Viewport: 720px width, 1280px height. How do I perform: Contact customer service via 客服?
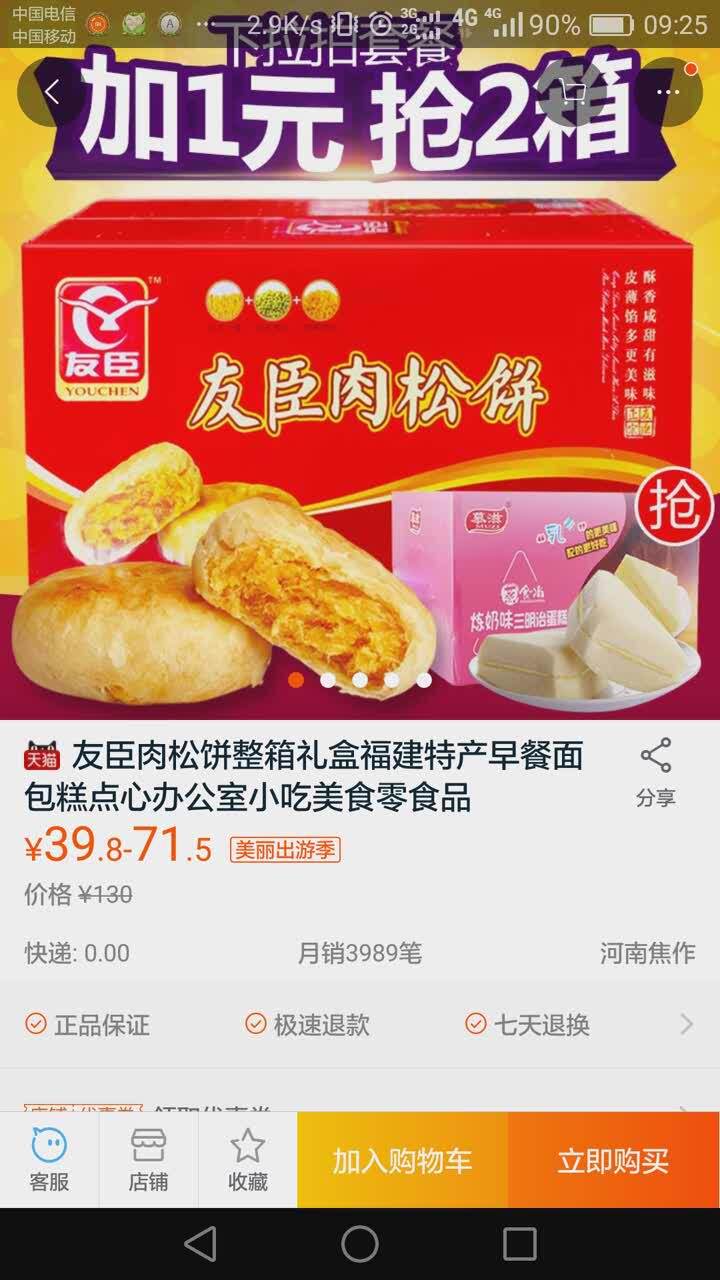point(49,1161)
